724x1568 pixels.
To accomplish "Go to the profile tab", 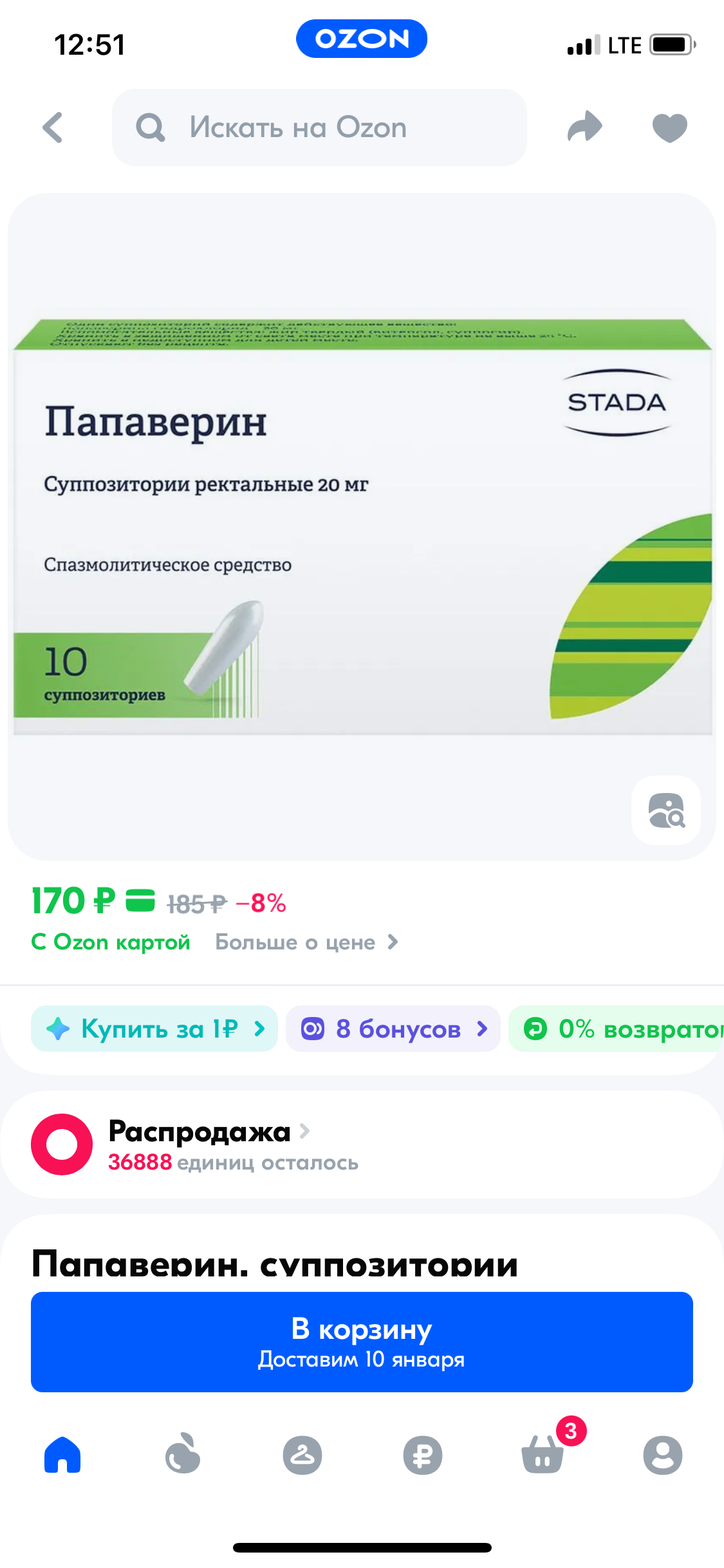I will pos(662,1455).
